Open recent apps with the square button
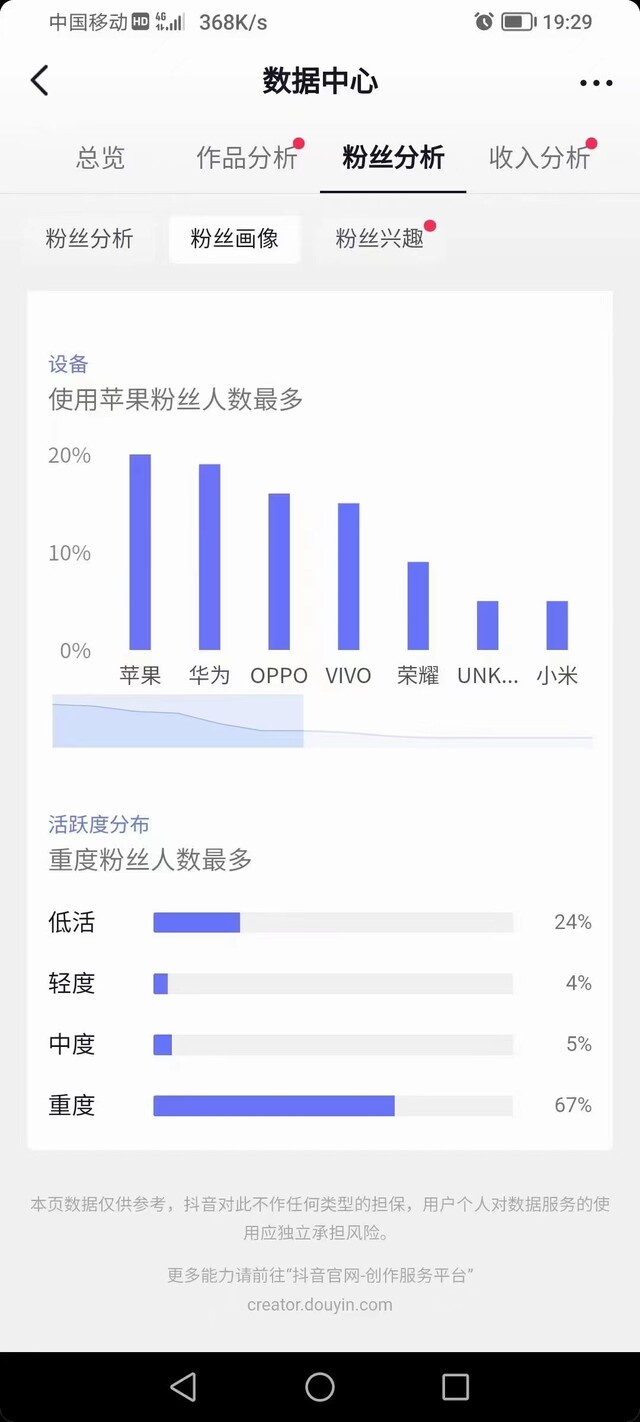Image resolution: width=640 pixels, height=1422 pixels. click(x=456, y=1386)
